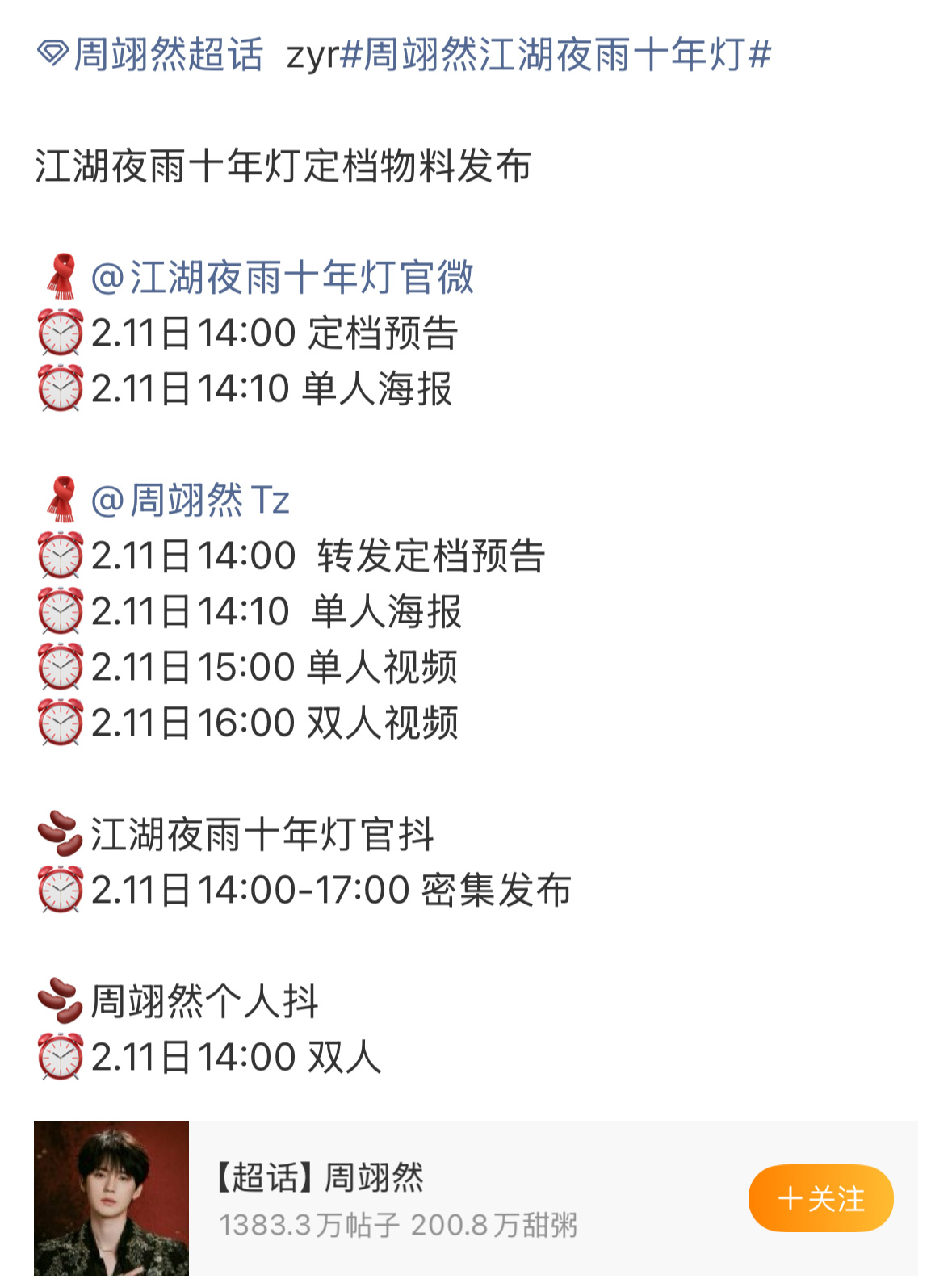This screenshot has height=1283, width=952.
Task: Open the @周翊然Tz mention link
Action: (194, 499)
